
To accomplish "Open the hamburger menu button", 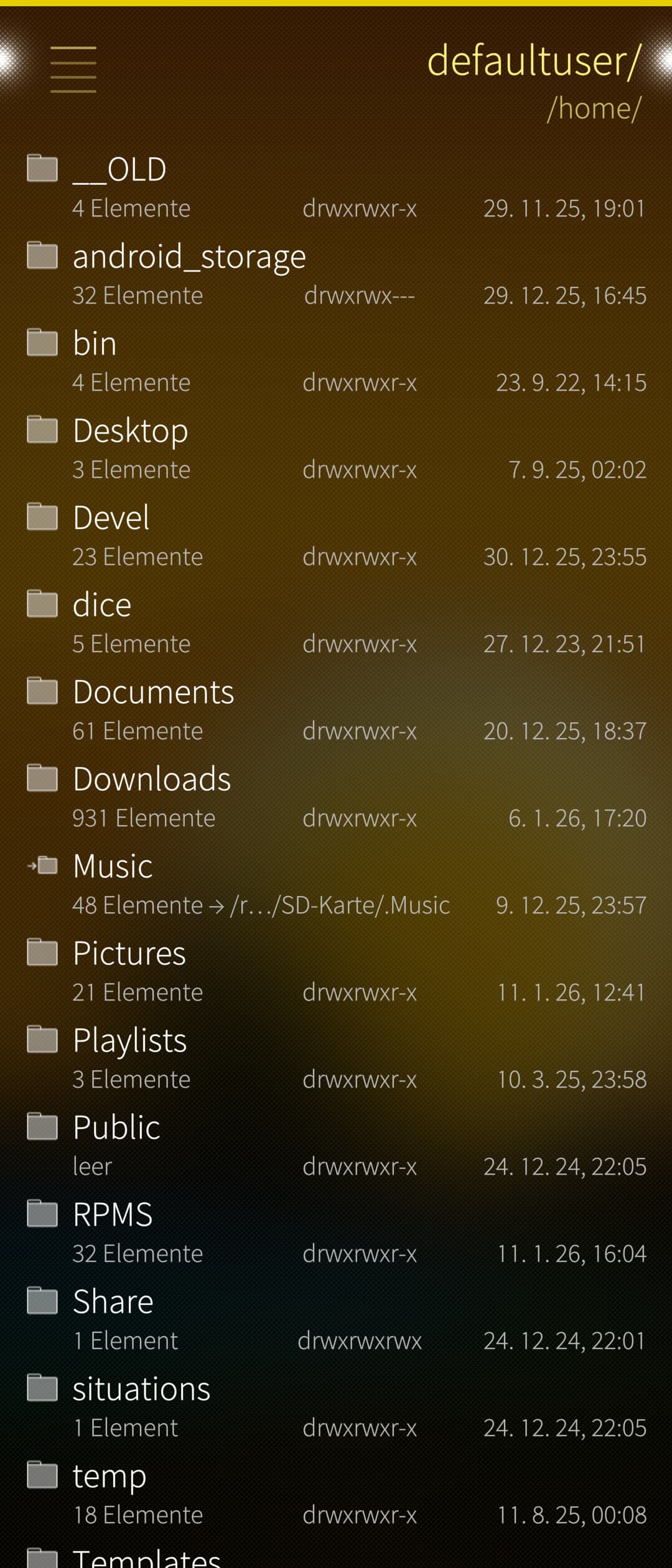I will point(73,69).
